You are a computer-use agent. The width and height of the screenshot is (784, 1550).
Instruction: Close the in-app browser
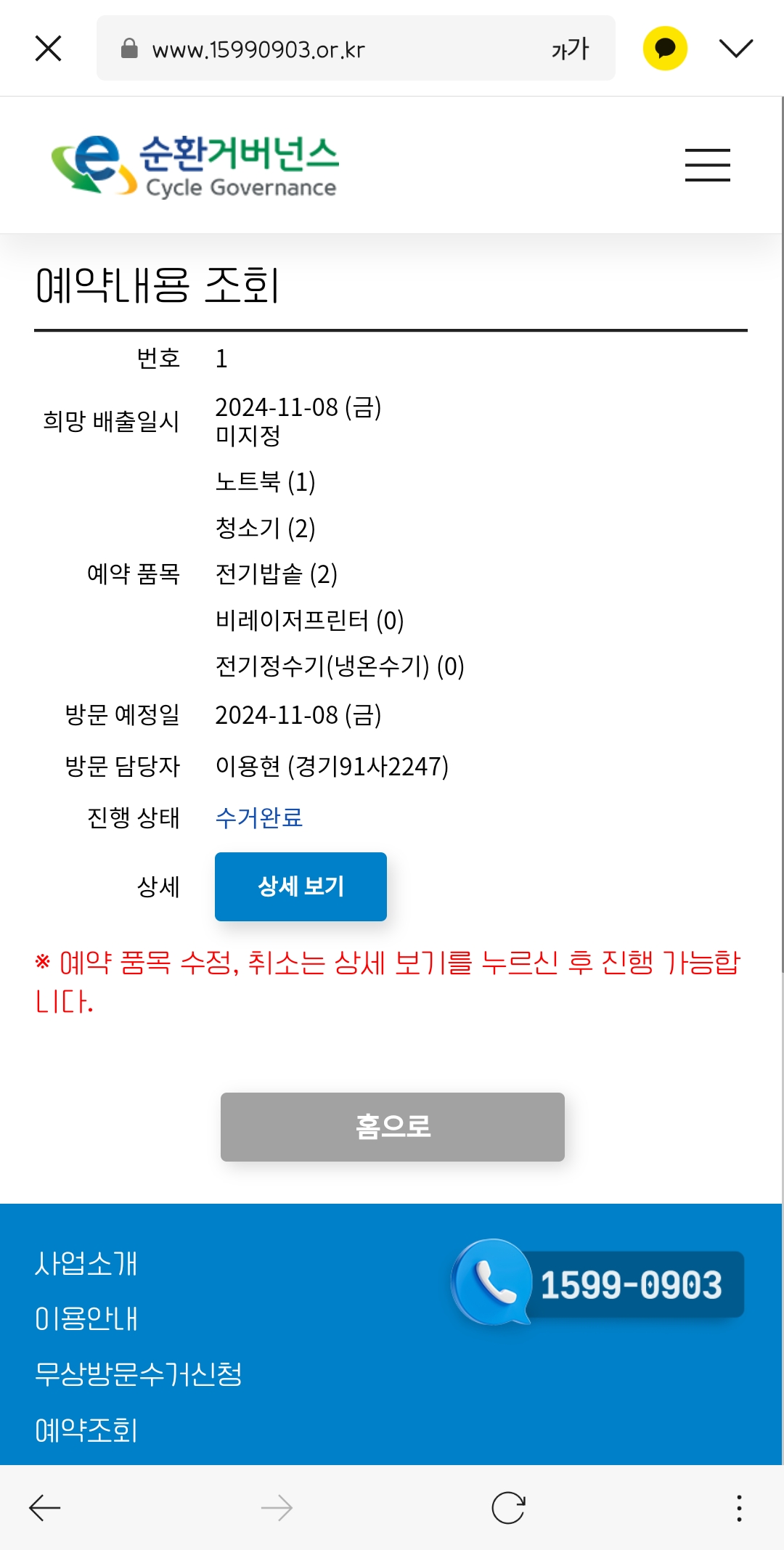[x=48, y=49]
